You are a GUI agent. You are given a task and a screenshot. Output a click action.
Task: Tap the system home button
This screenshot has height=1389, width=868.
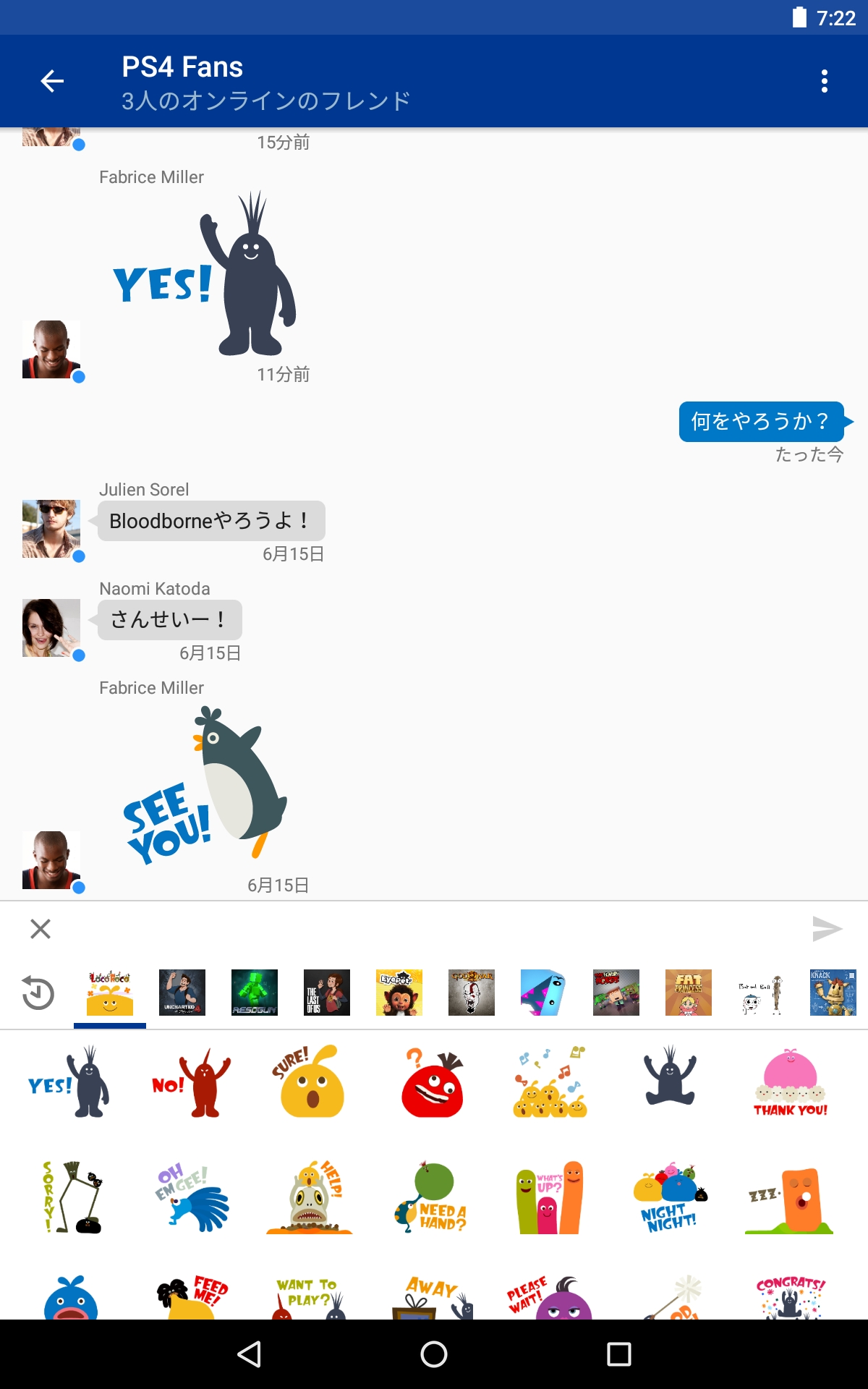pyautogui.click(x=434, y=1354)
